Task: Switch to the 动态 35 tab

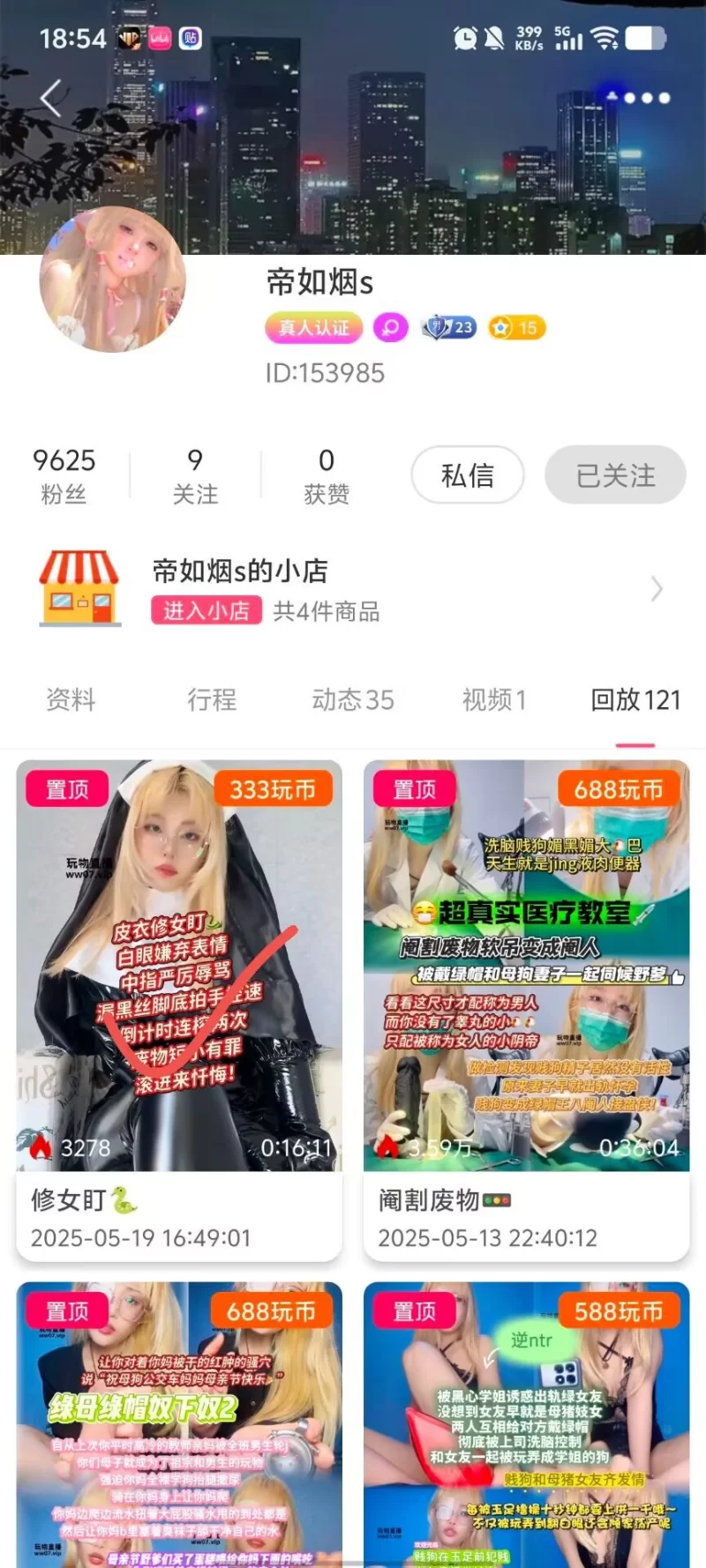Action: pos(353,699)
